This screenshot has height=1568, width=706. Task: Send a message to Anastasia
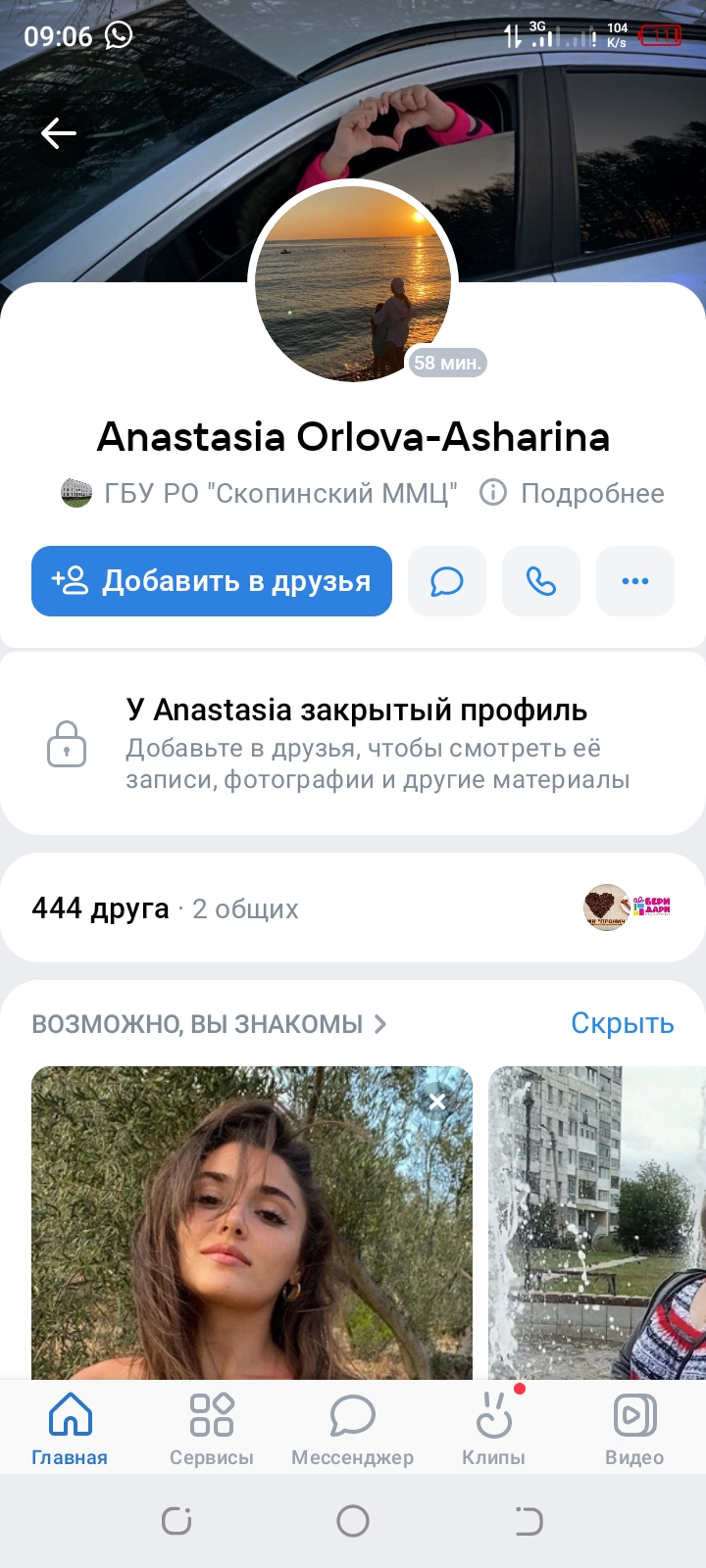pyautogui.click(x=447, y=581)
